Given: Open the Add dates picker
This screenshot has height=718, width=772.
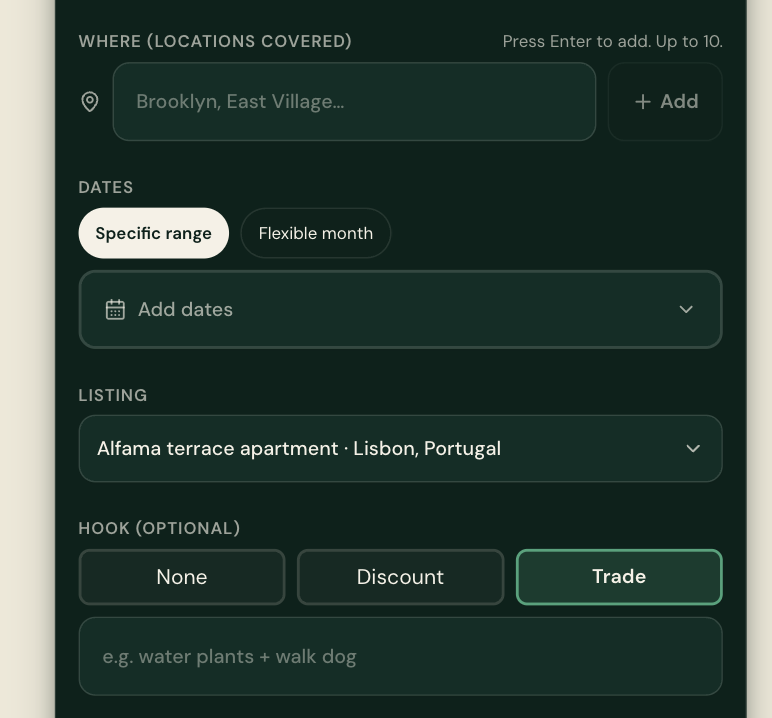Looking at the screenshot, I should (400, 309).
